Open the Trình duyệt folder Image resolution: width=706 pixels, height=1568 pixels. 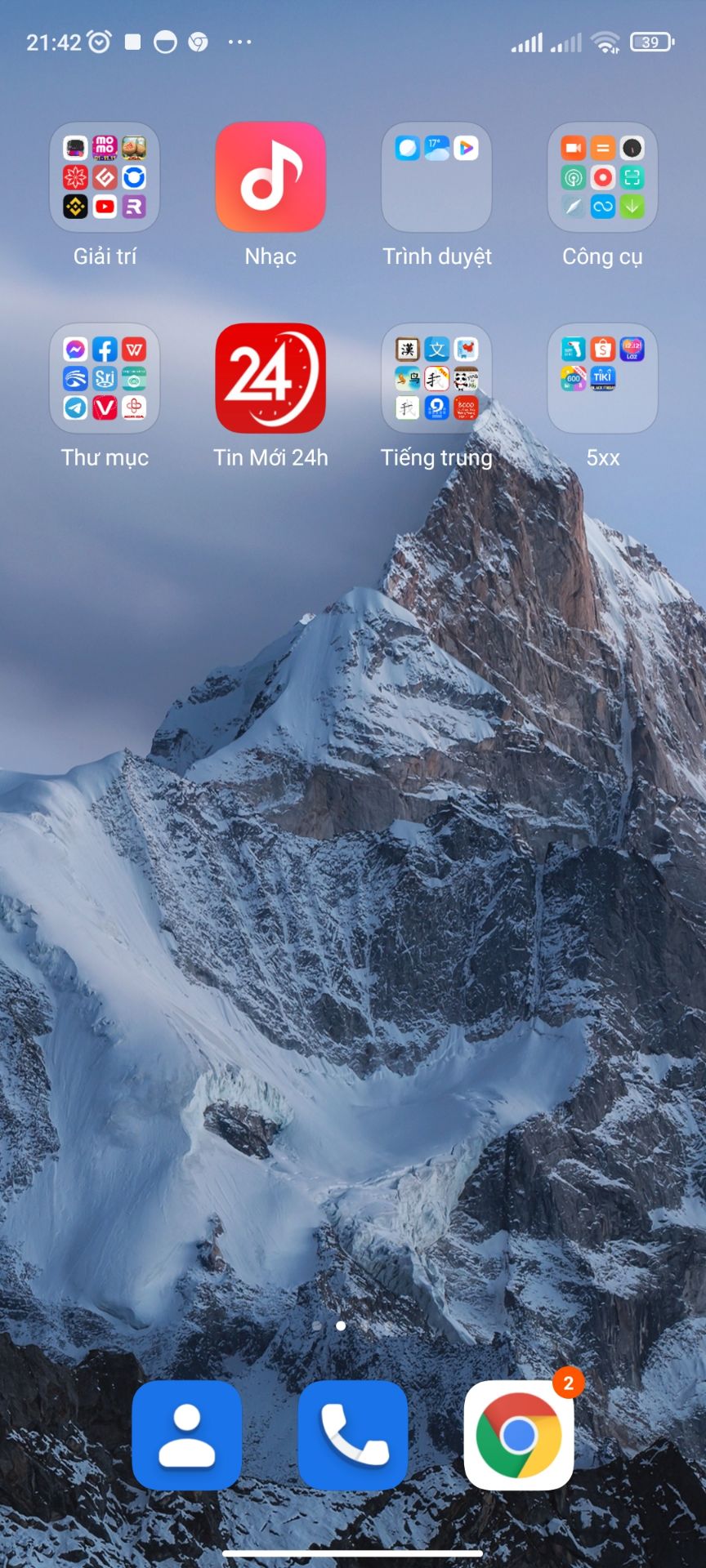(x=436, y=177)
